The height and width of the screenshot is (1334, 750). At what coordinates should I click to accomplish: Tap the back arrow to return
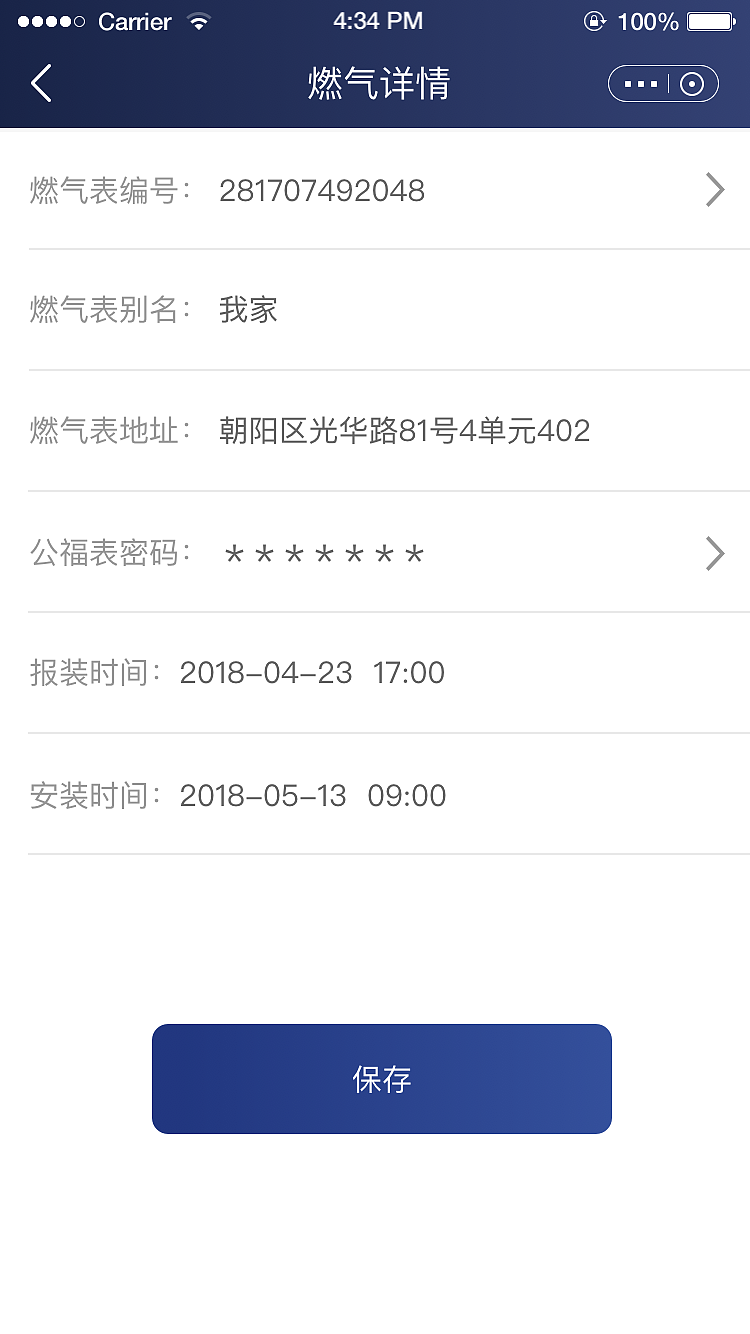tap(40, 83)
